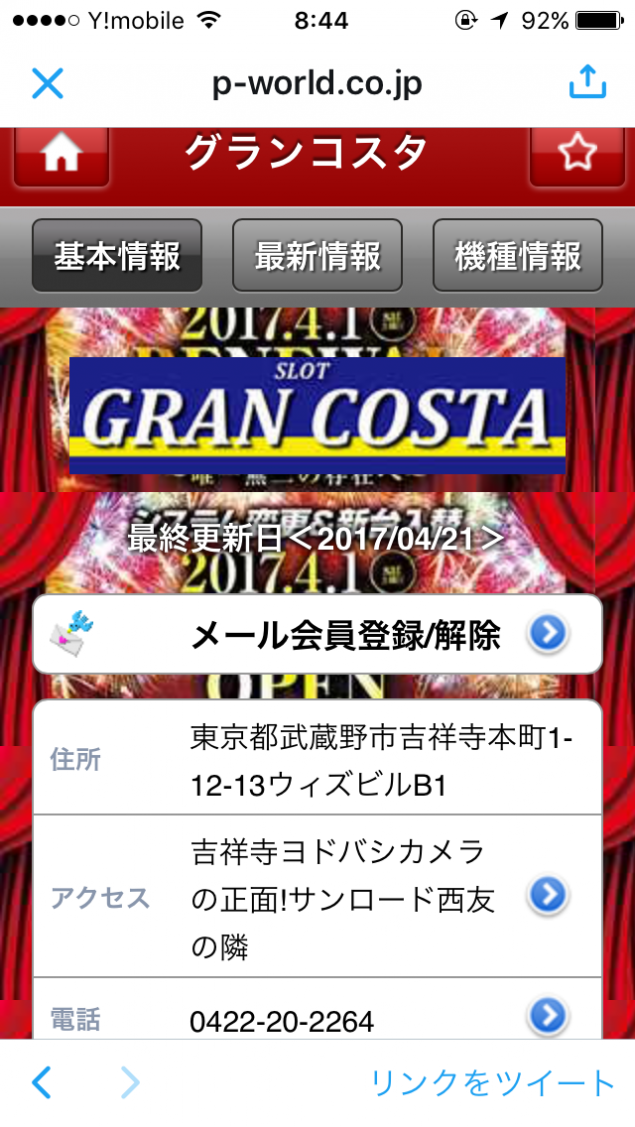The image size is (635, 1127).
Task: Share this page
Action: pyautogui.click(x=587, y=83)
